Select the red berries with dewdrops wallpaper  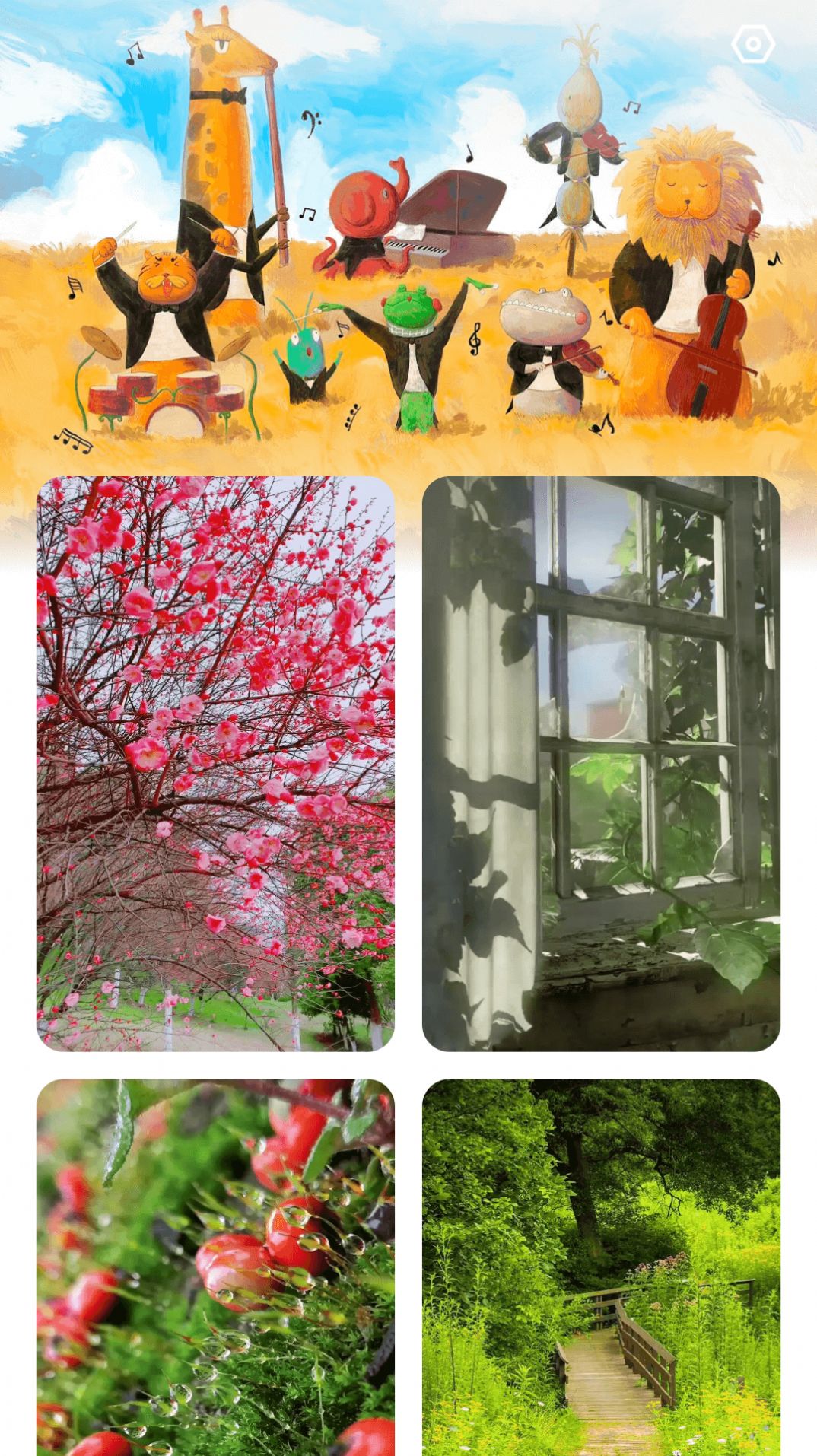[215, 1267]
